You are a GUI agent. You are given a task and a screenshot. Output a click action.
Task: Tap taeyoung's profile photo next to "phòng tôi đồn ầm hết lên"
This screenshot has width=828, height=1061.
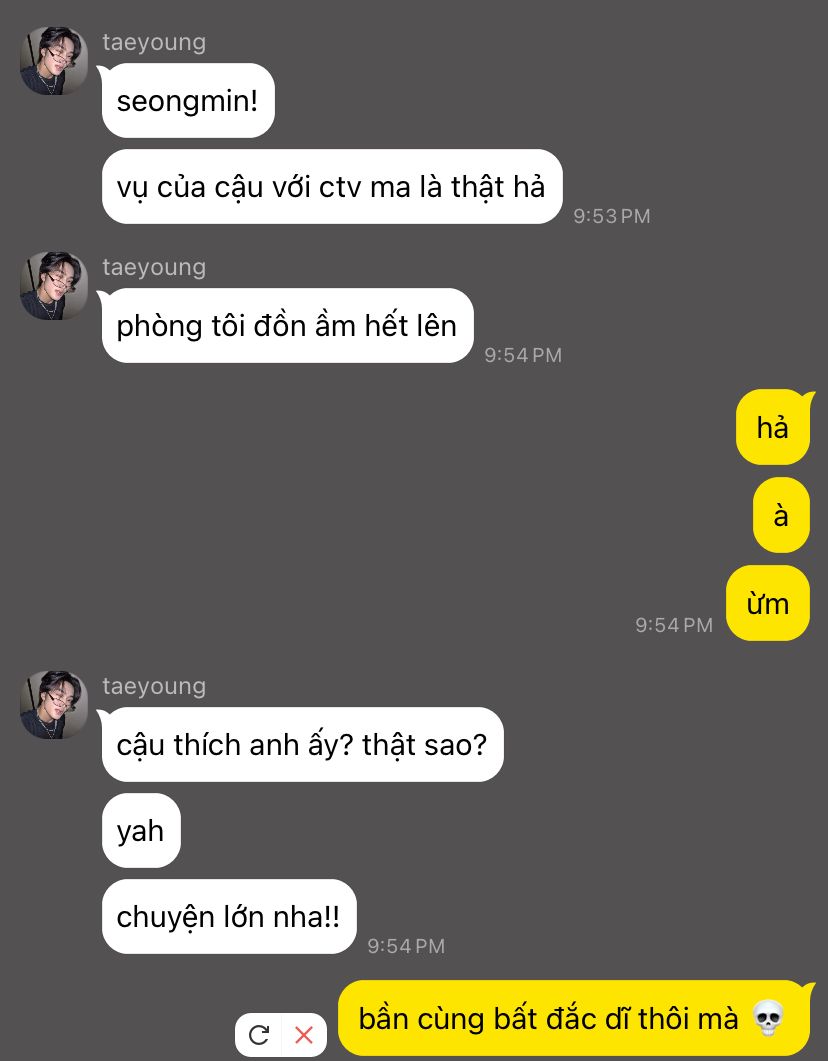point(54,286)
